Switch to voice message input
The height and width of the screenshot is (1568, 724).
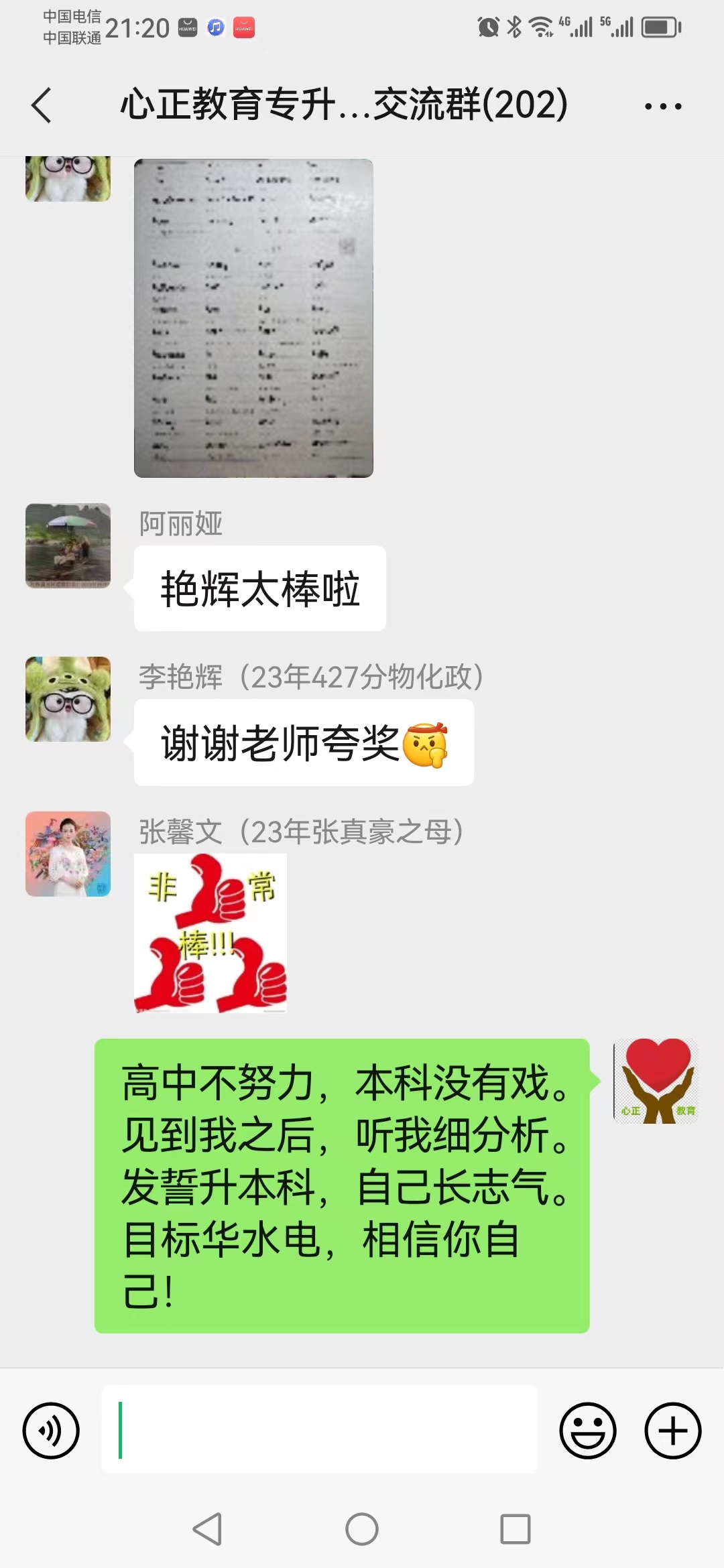tap(51, 1431)
